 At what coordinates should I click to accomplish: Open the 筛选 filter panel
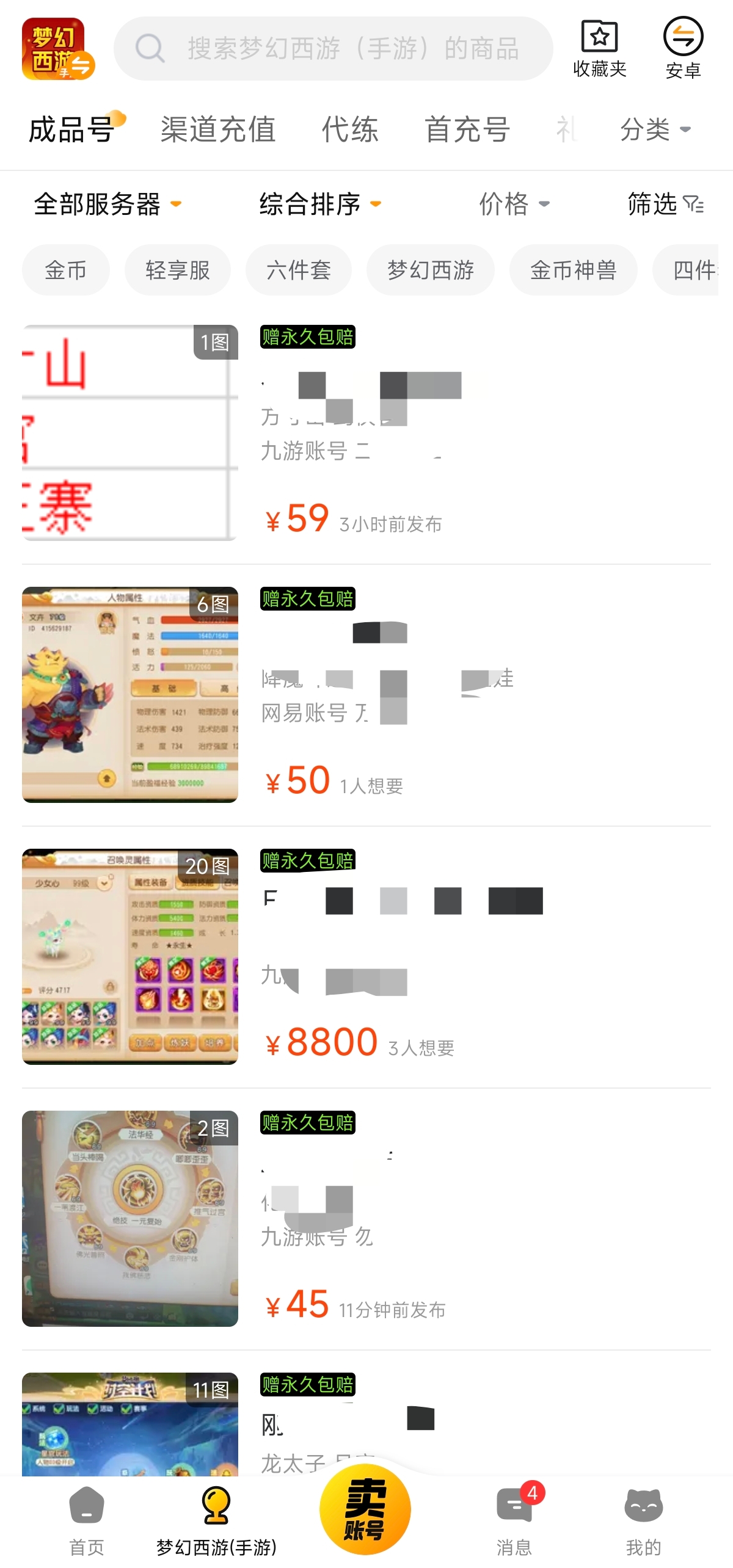pos(665,204)
